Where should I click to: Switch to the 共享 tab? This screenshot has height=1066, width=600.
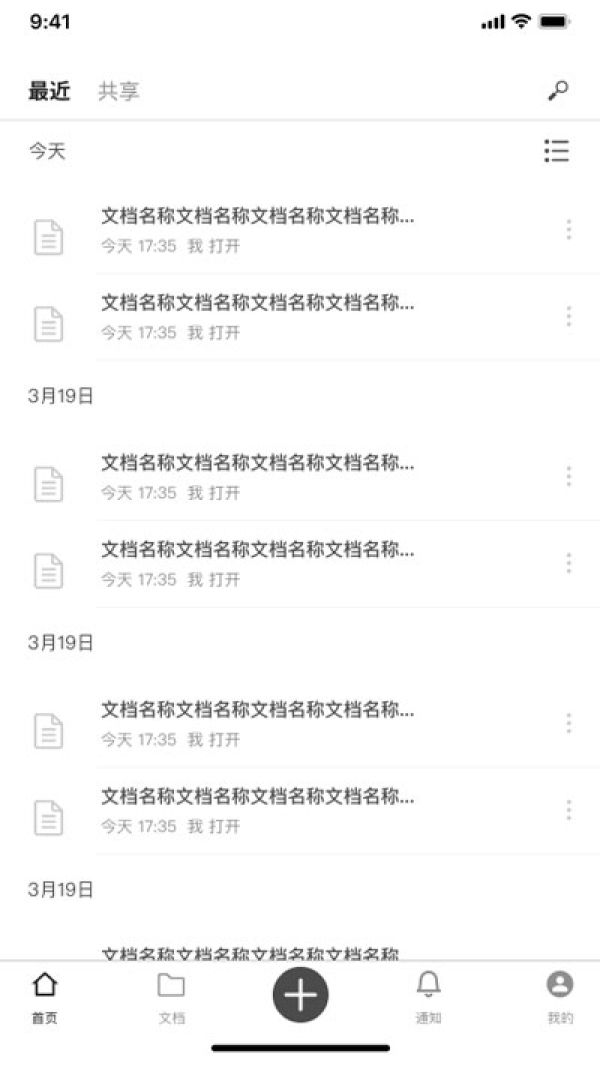tap(118, 92)
